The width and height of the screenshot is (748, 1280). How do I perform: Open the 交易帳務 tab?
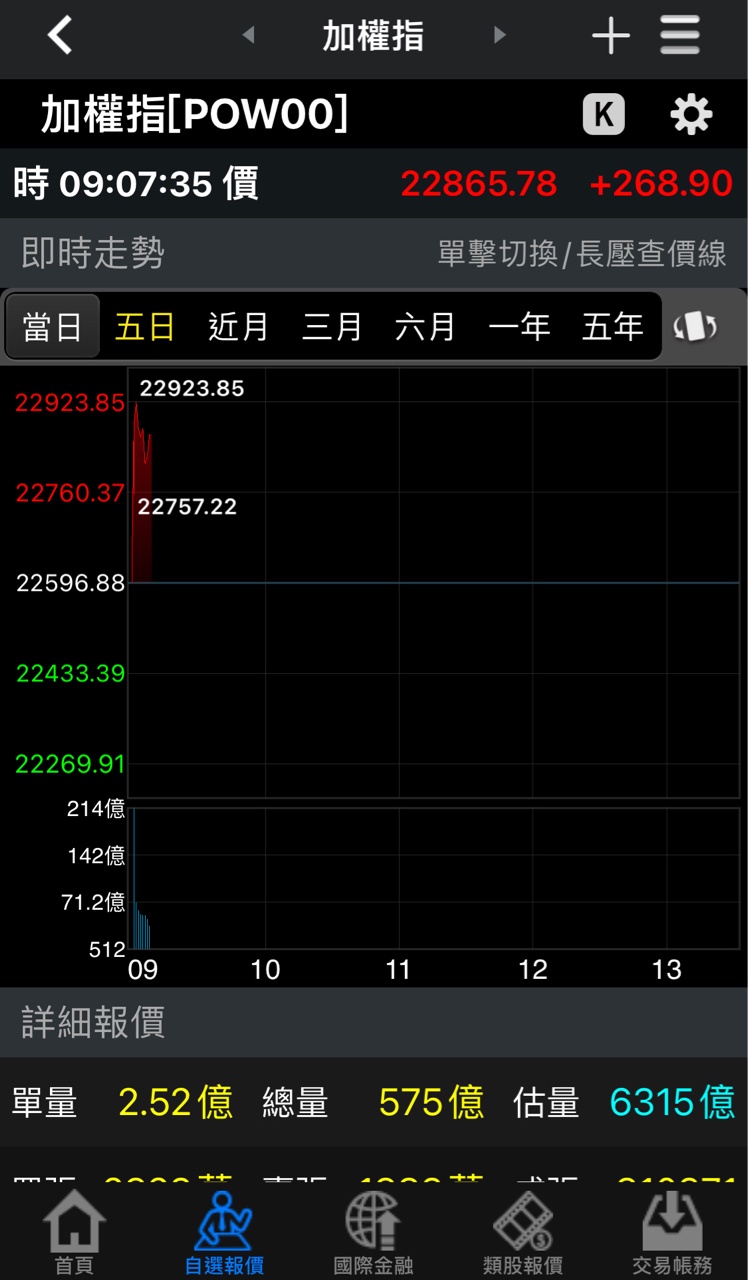pos(672,1235)
